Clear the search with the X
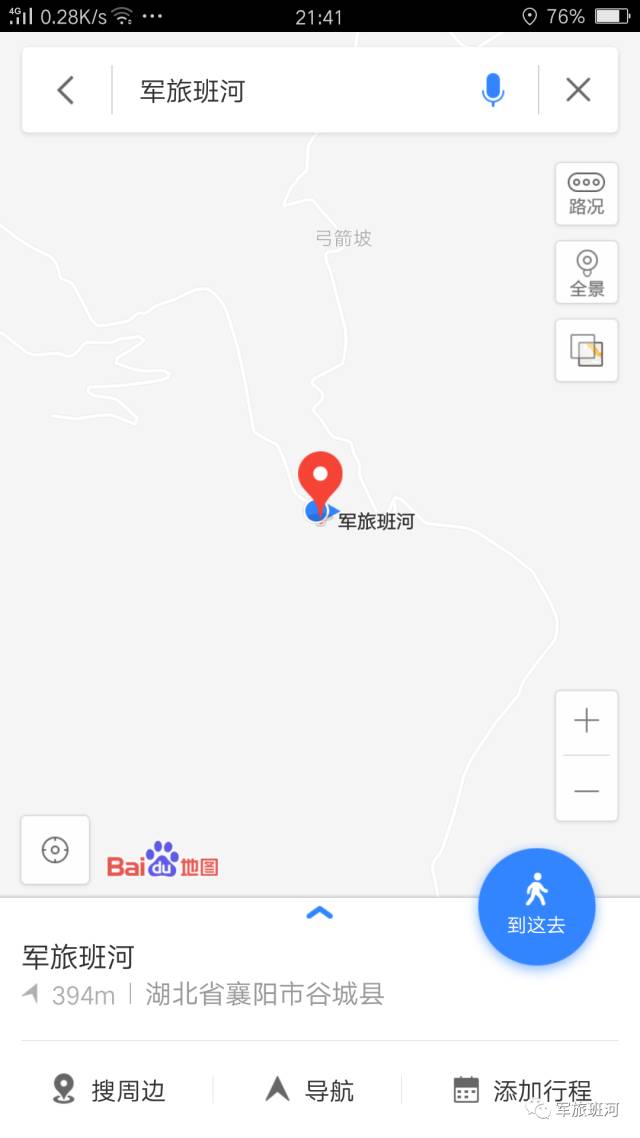640x1138 pixels. tap(578, 90)
